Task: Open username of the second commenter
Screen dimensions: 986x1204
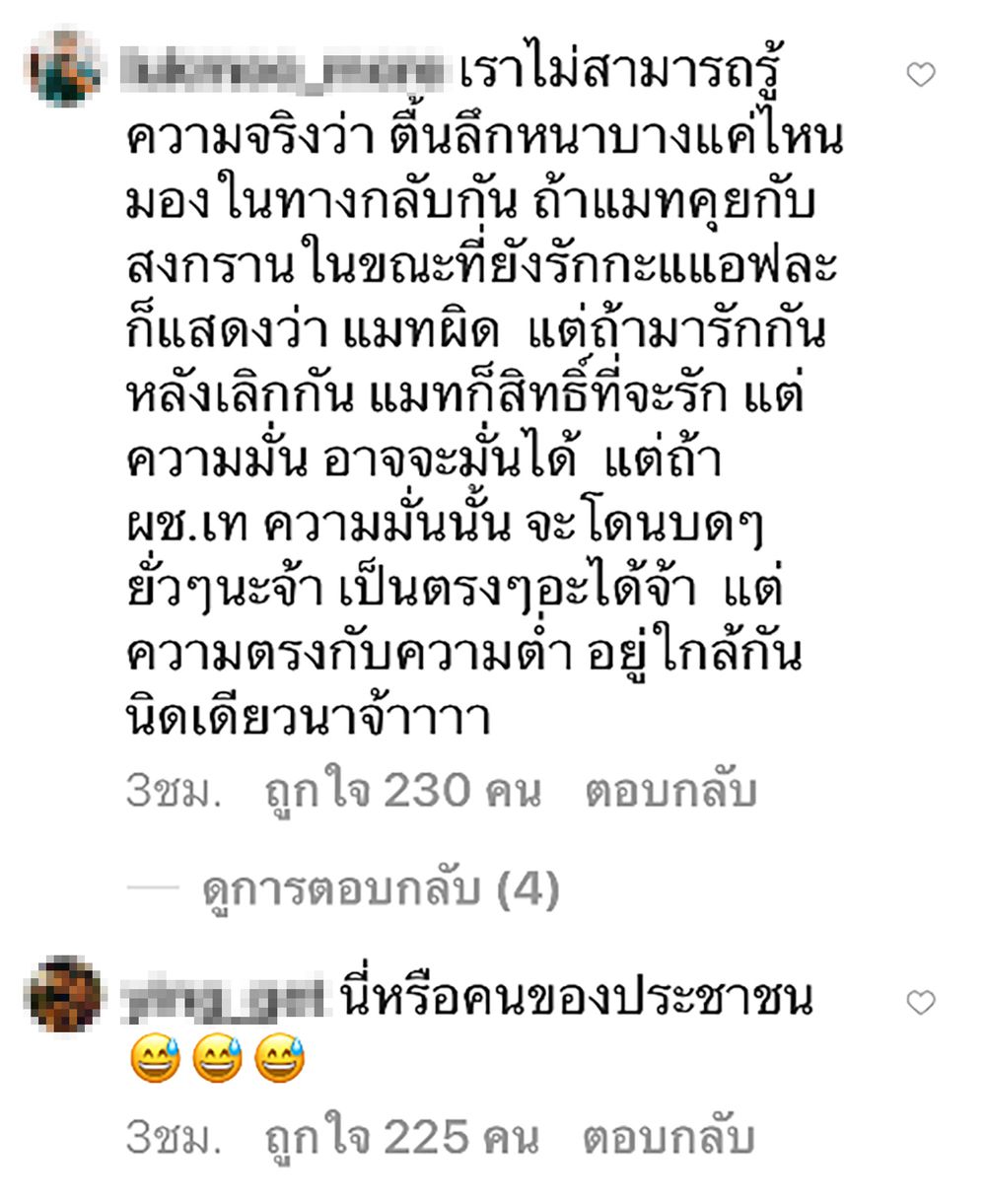Action: coord(225,1001)
